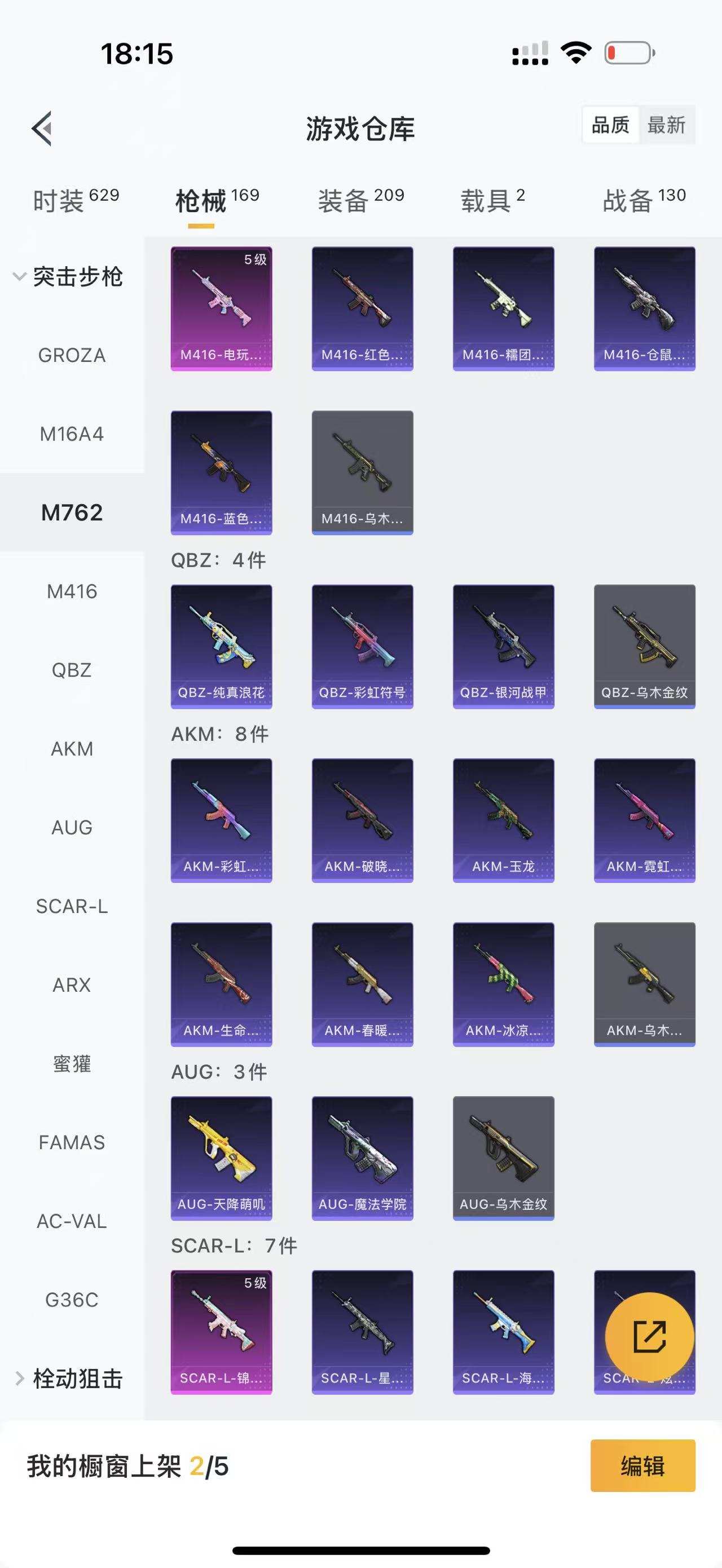Select GROZA in the sidebar
This screenshot has height=1568, width=722.
[x=72, y=355]
